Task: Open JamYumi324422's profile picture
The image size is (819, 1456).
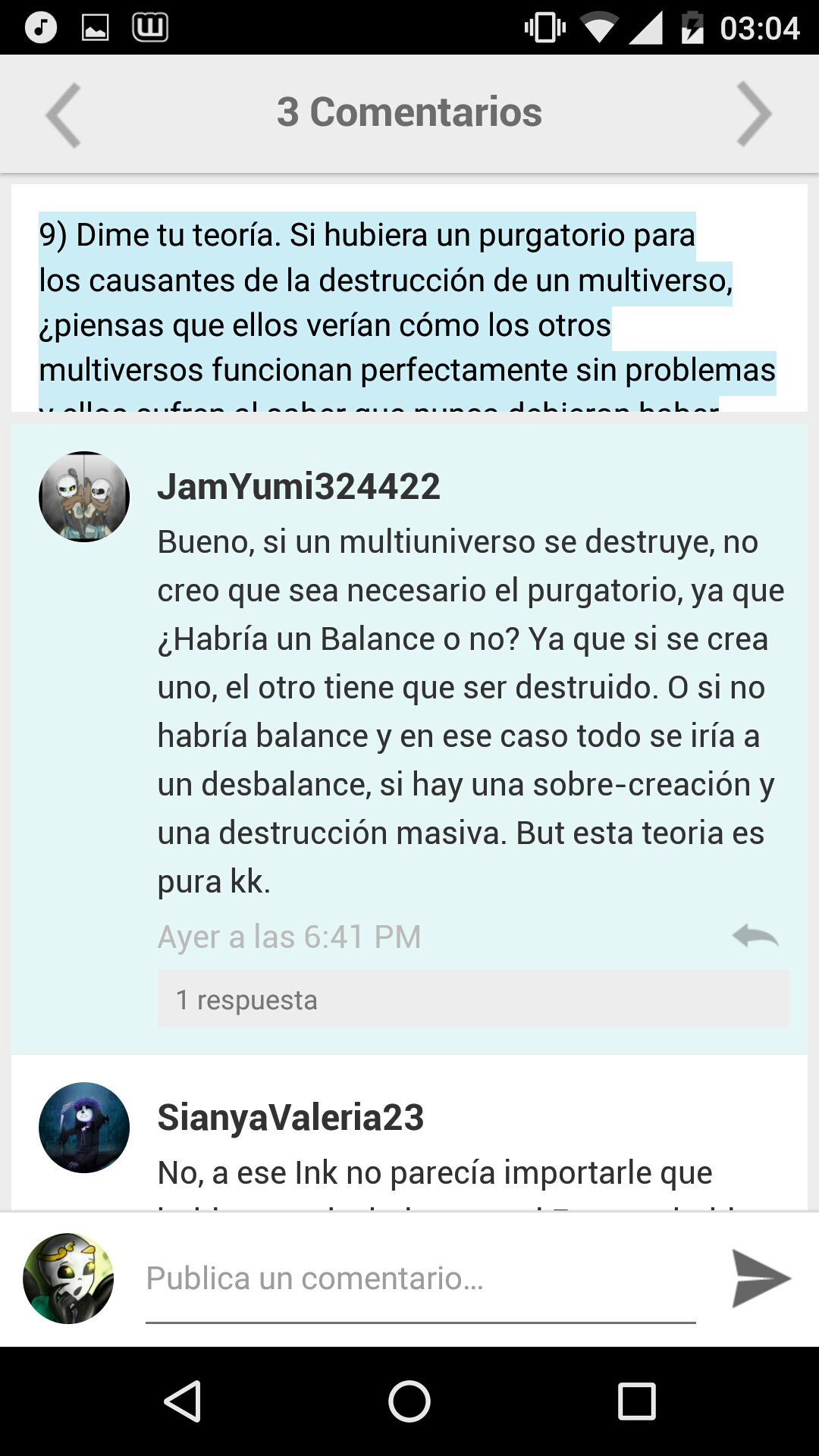Action: click(84, 497)
